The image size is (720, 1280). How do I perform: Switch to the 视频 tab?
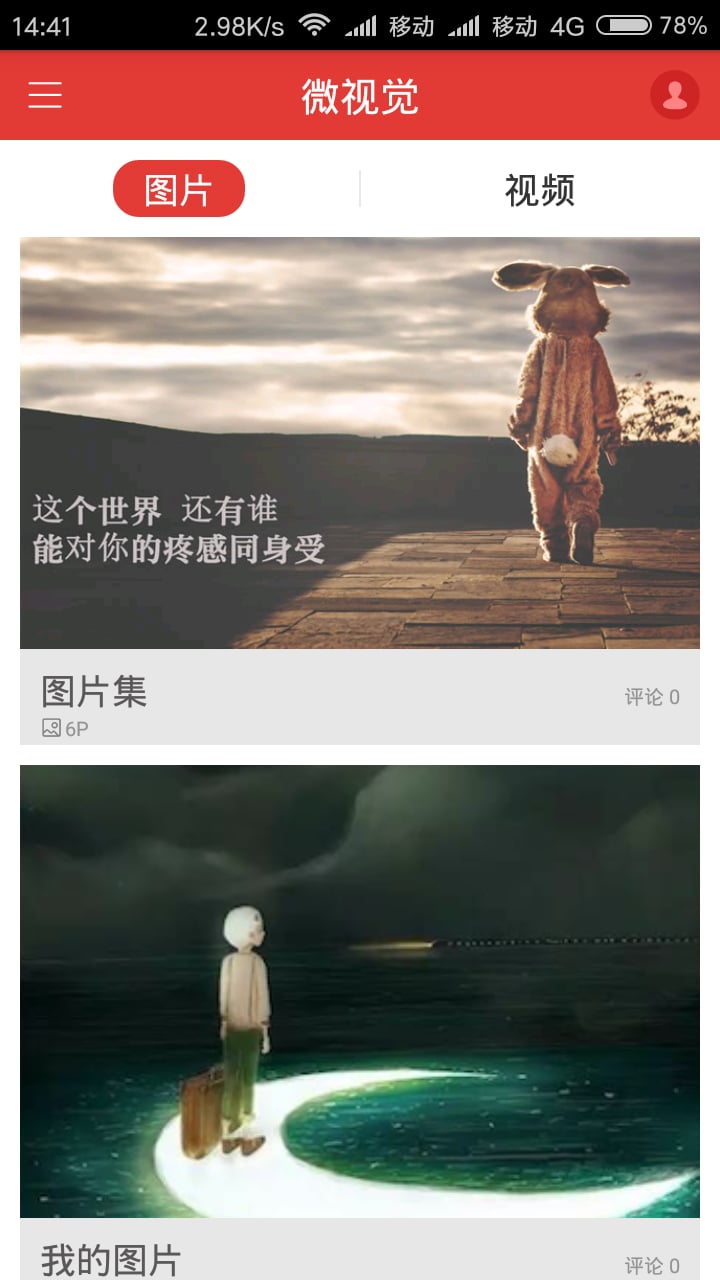(539, 190)
